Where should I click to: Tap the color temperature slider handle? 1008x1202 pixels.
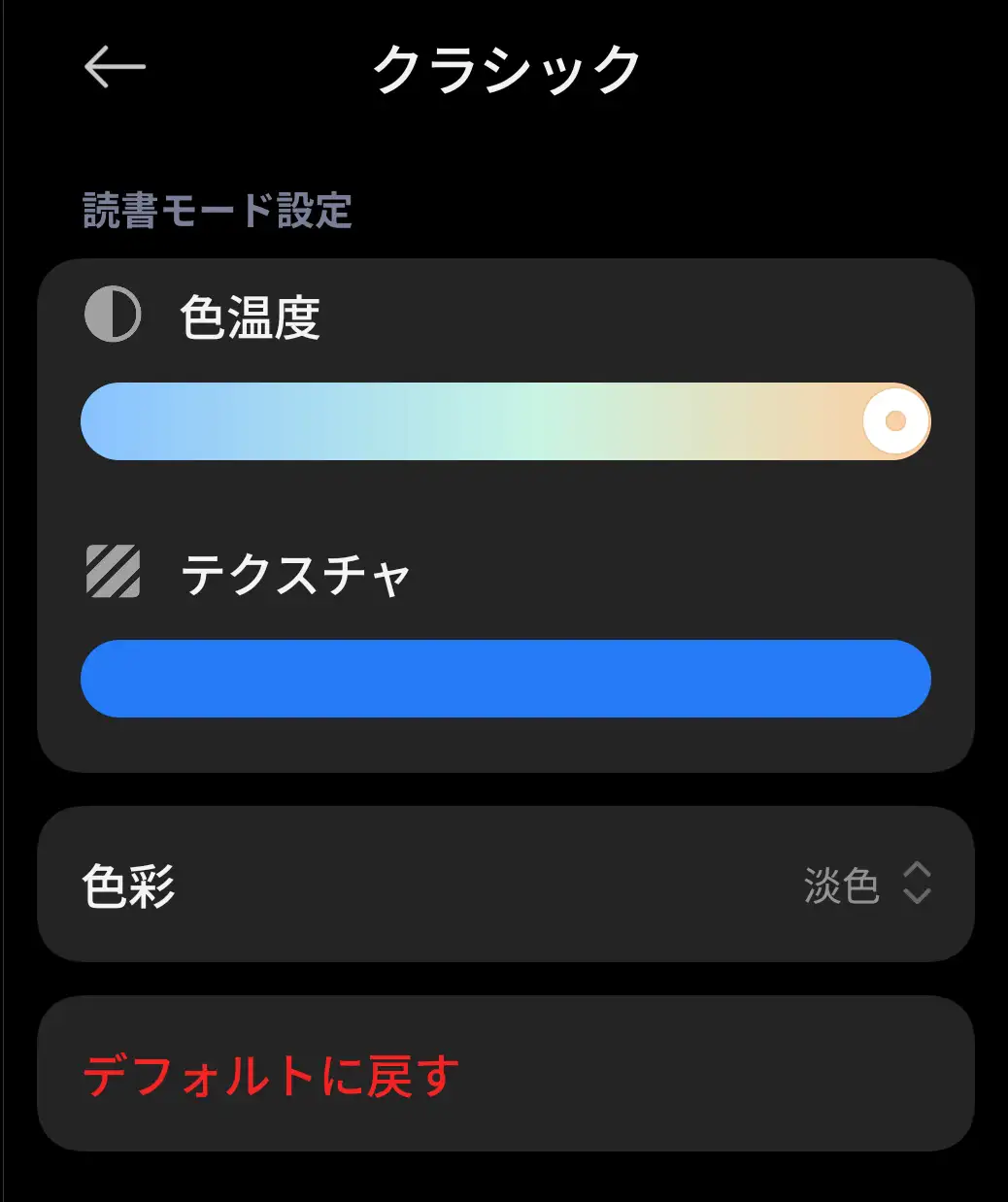coord(893,420)
